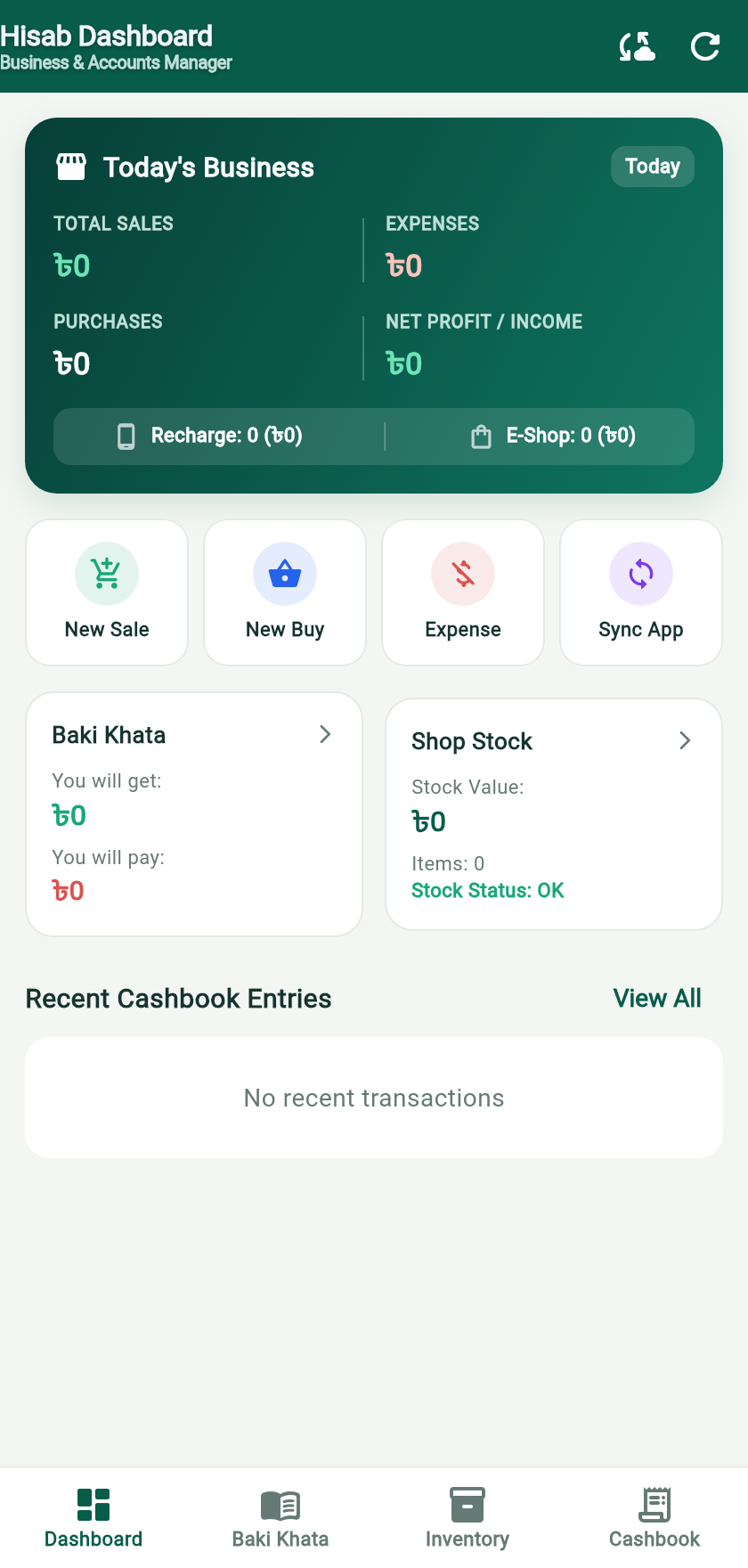
Task: Add a New Buy purchase
Action: (x=285, y=592)
